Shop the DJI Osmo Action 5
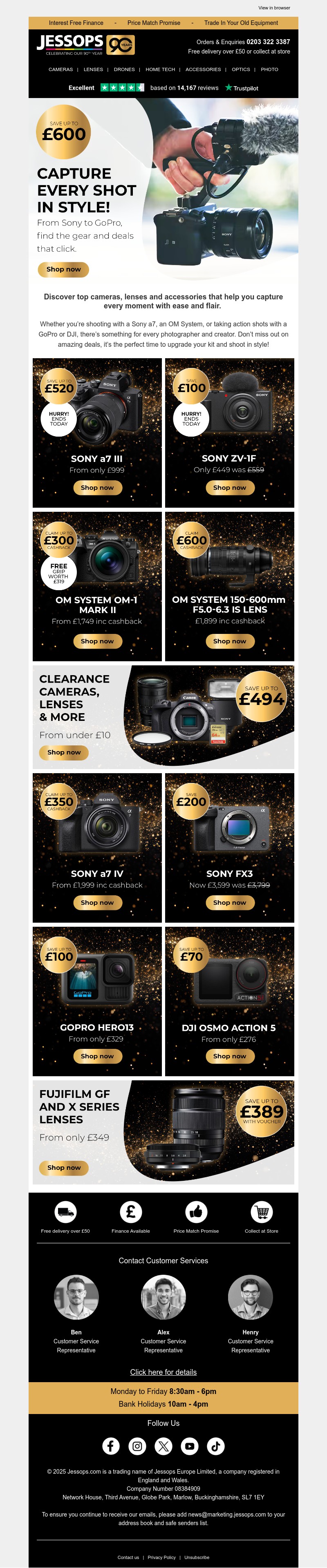This screenshot has width=327, height=1568. tap(230, 1056)
